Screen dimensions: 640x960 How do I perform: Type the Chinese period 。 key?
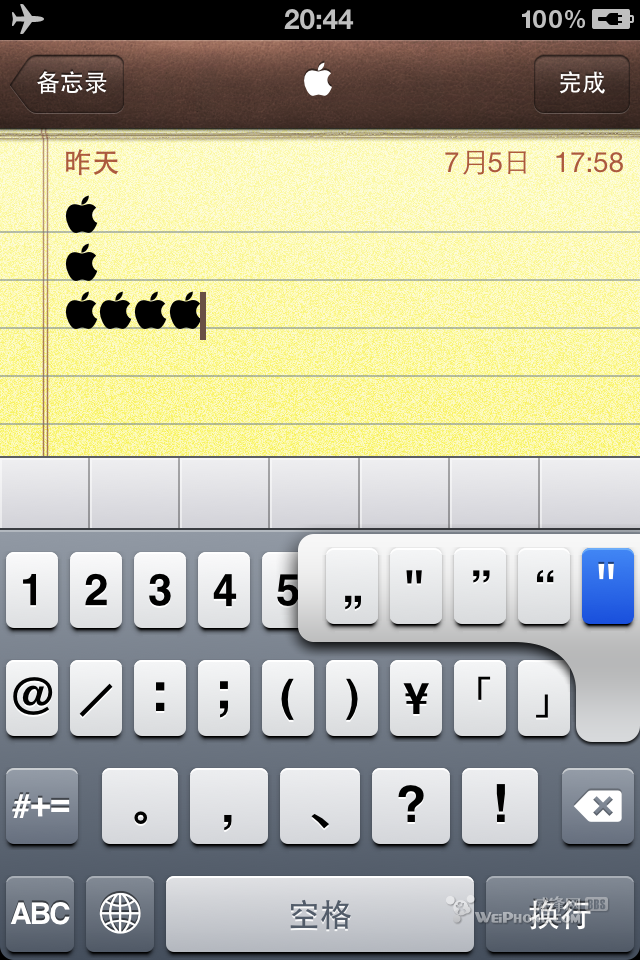pyautogui.click(x=140, y=806)
